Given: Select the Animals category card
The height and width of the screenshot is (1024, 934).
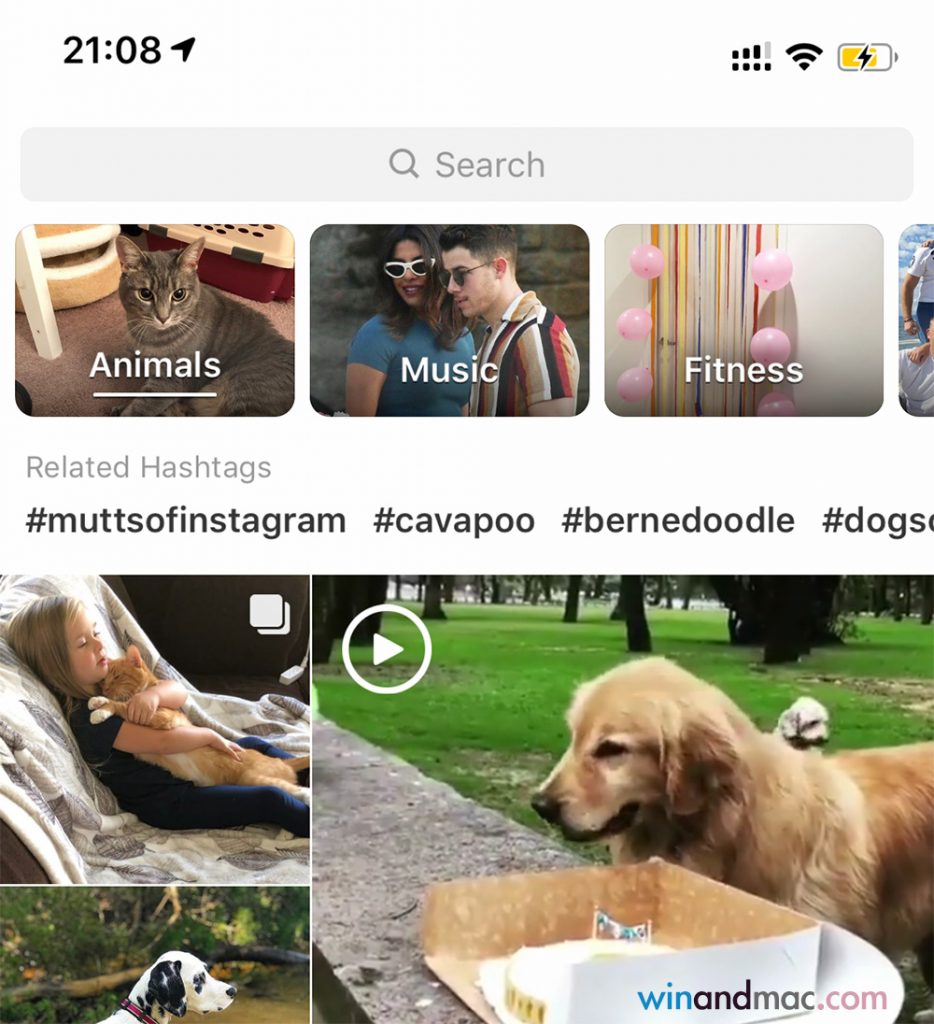Looking at the screenshot, I should pyautogui.click(x=155, y=320).
